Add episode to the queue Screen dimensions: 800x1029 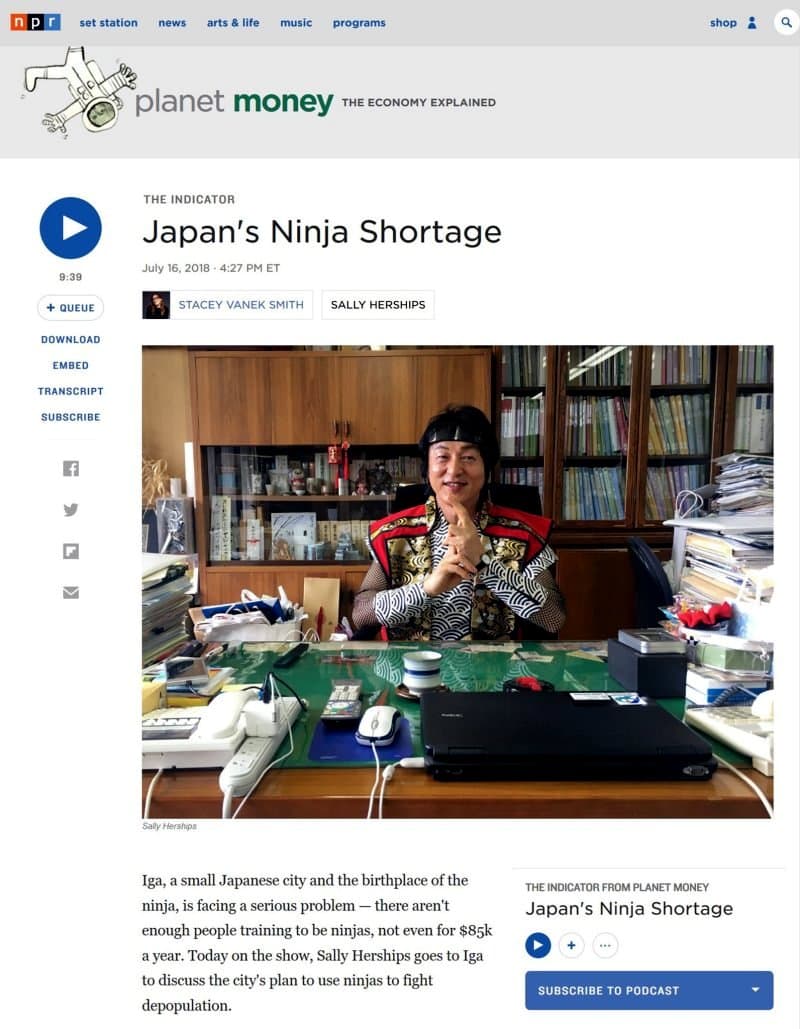tap(70, 308)
